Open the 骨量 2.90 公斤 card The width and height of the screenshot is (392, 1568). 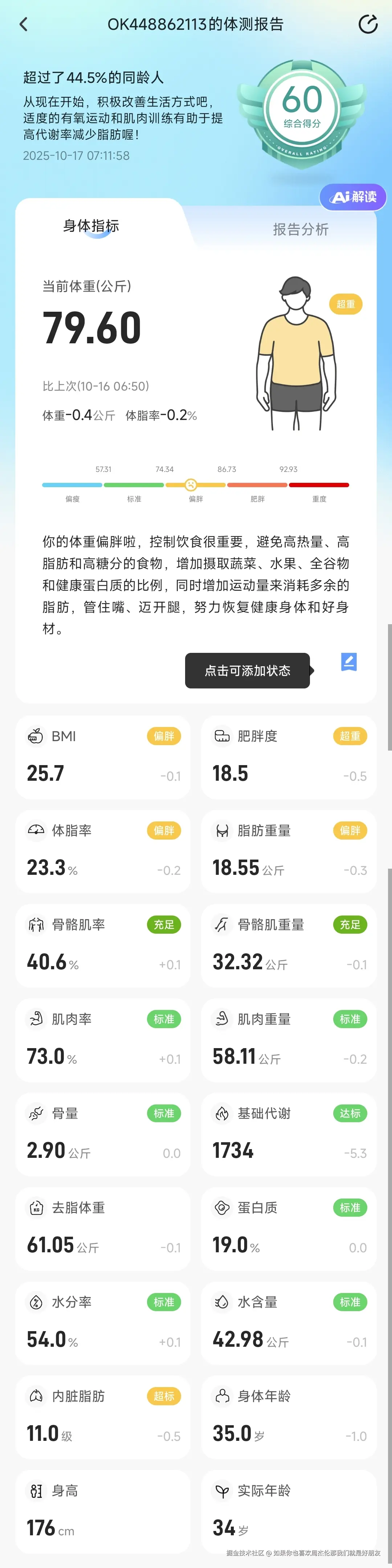103,1134
